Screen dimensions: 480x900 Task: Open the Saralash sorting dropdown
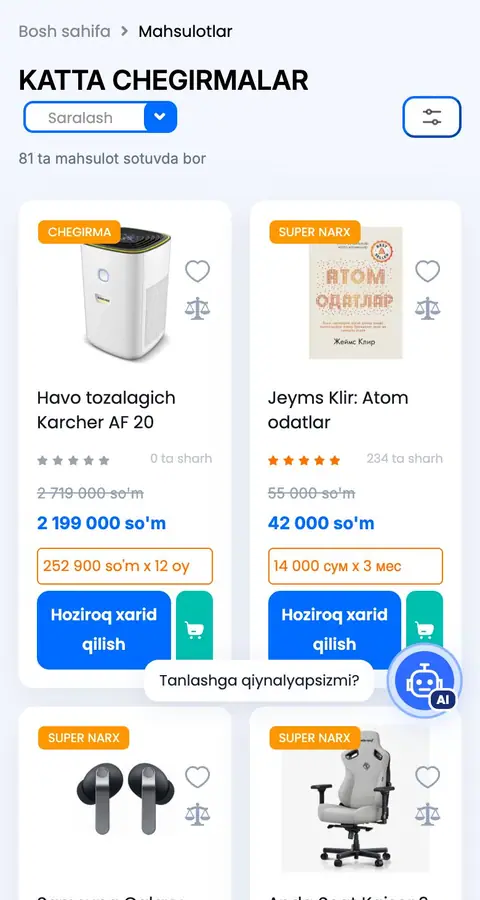tap(100, 117)
